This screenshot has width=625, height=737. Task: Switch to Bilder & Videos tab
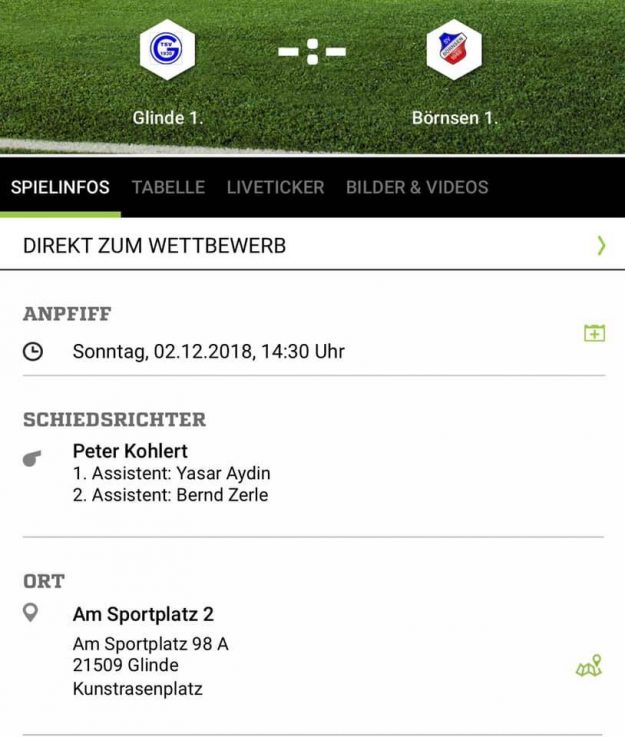(x=417, y=187)
